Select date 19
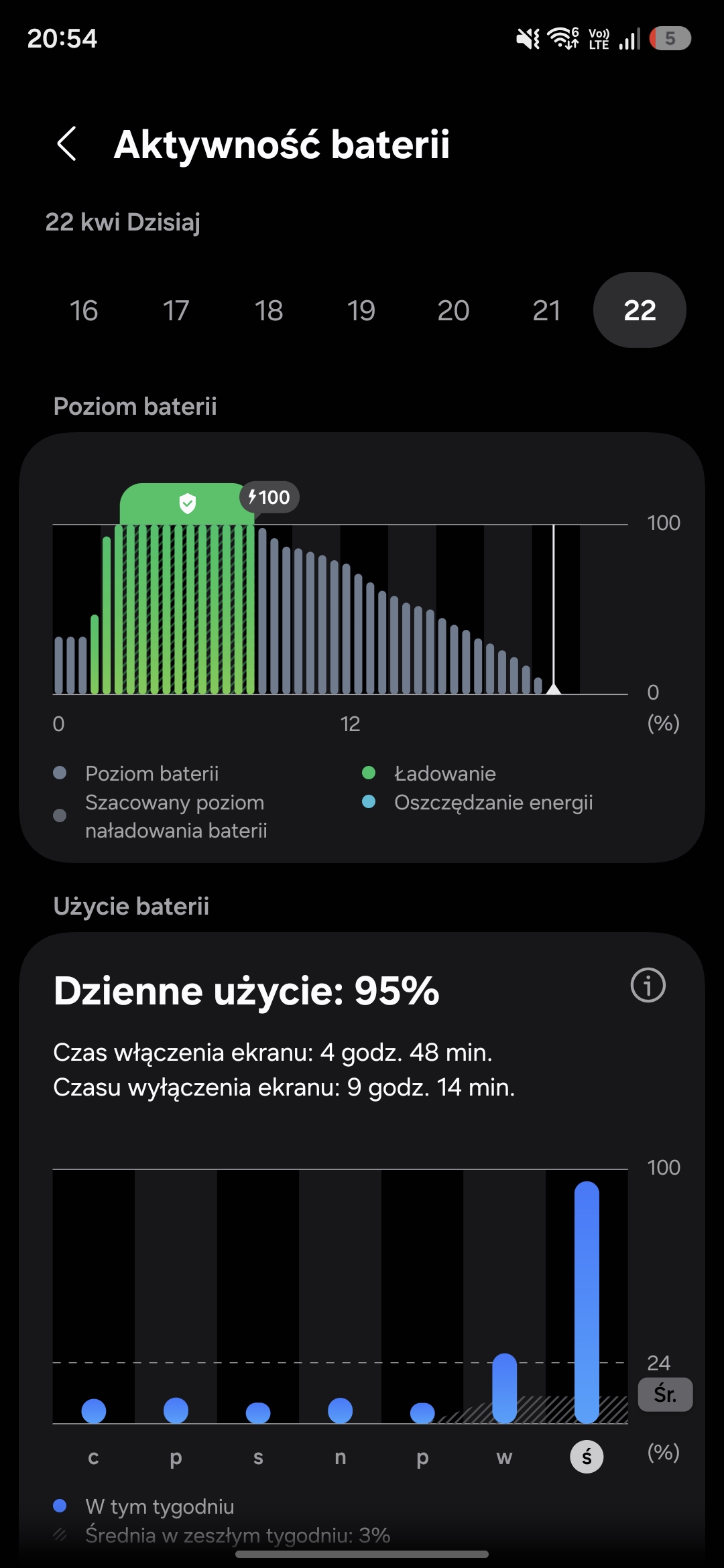 click(x=361, y=310)
